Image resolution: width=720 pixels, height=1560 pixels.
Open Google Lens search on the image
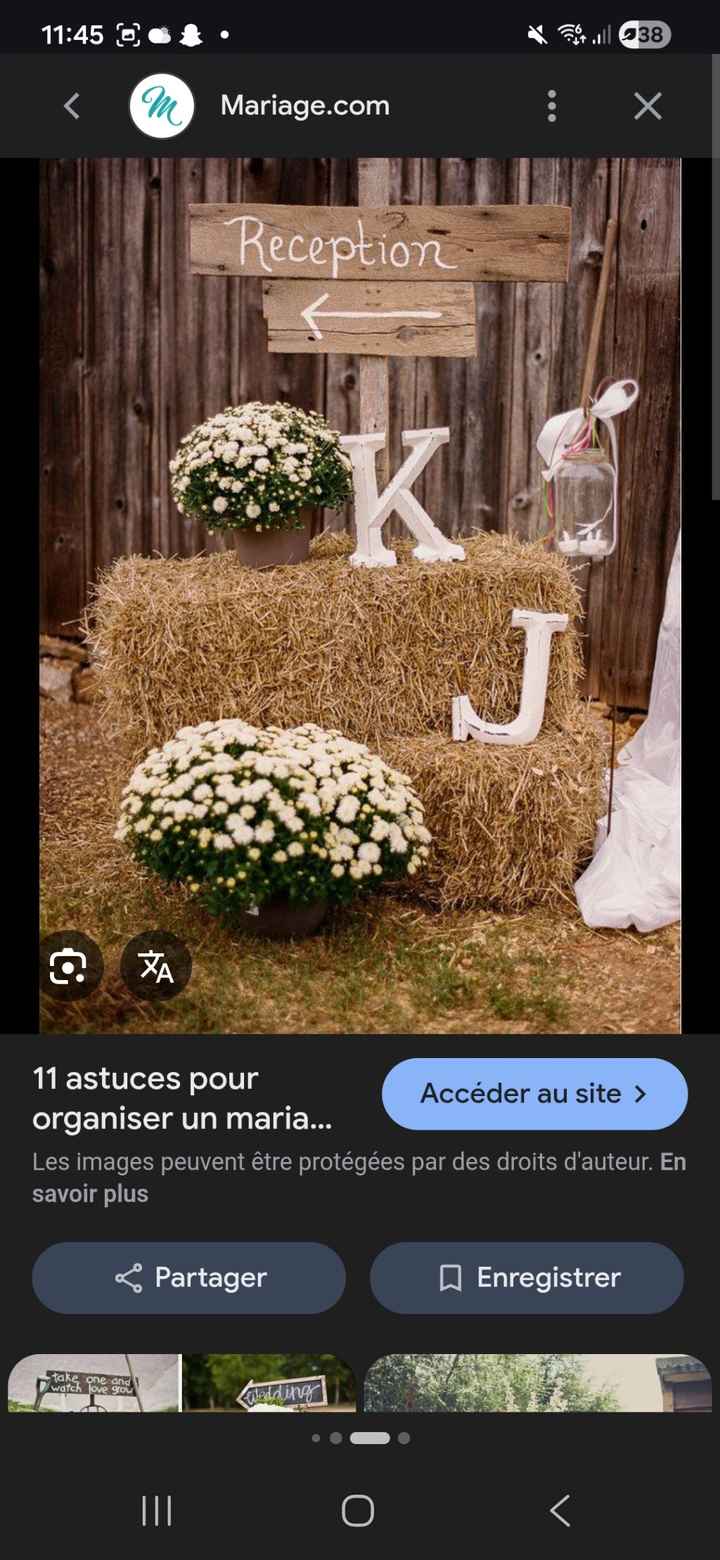pyautogui.click(x=70, y=966)
